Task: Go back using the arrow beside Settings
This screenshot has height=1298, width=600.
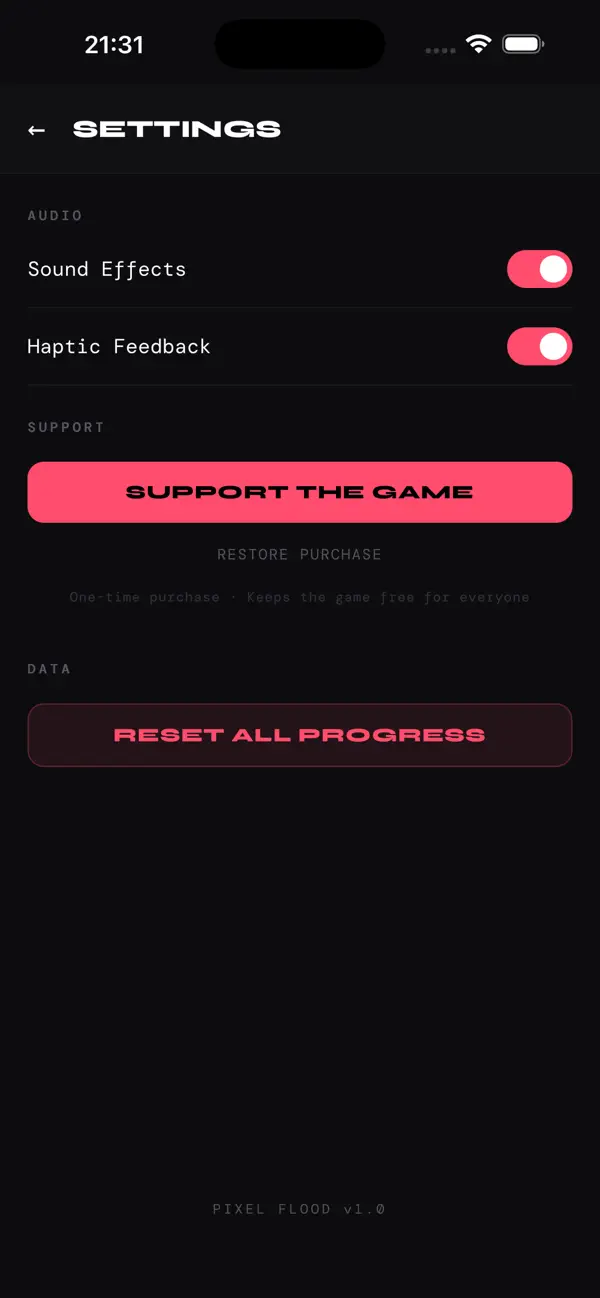Action: [37, 130]
